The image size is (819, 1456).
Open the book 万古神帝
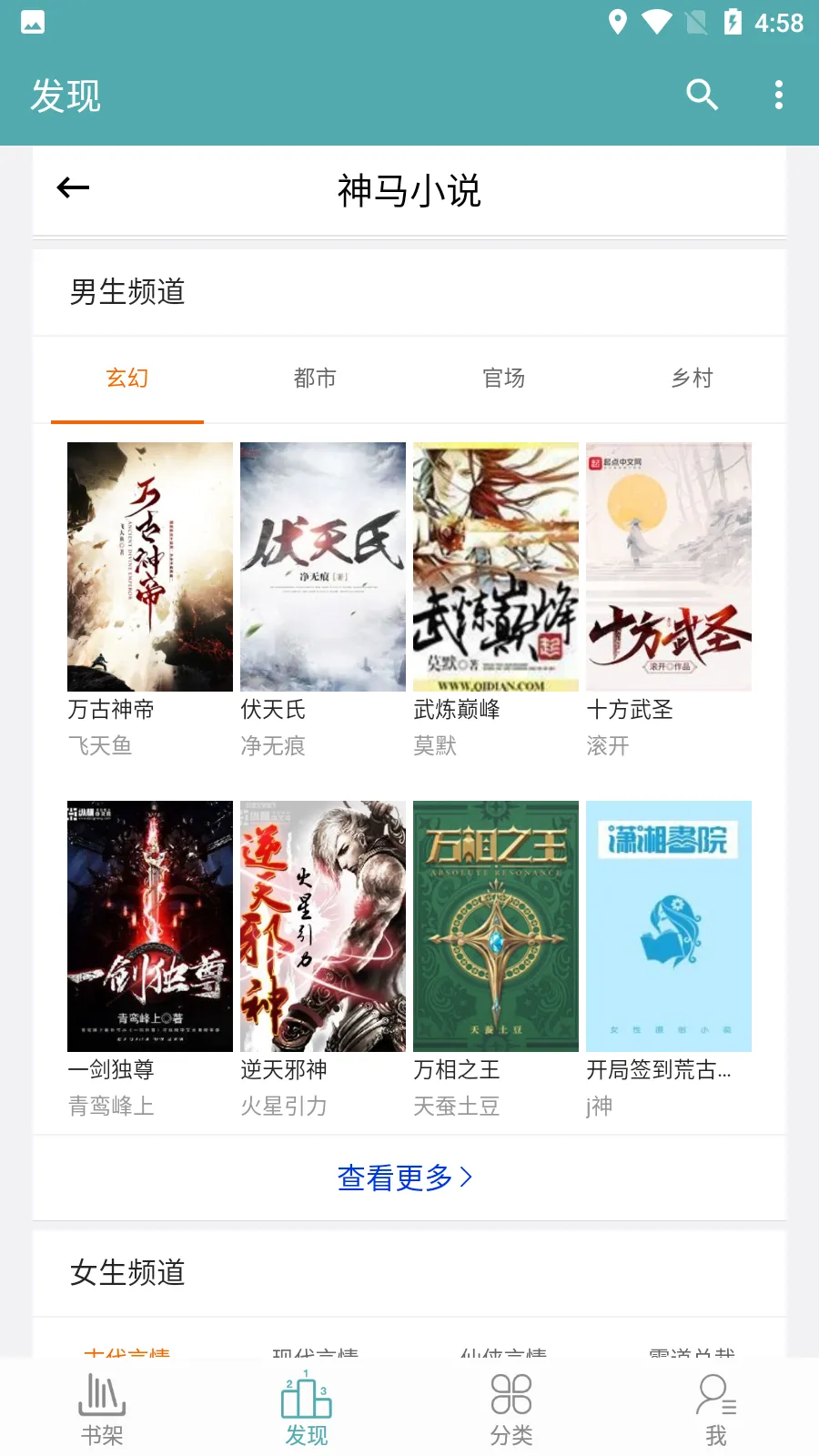click(150, 567)
